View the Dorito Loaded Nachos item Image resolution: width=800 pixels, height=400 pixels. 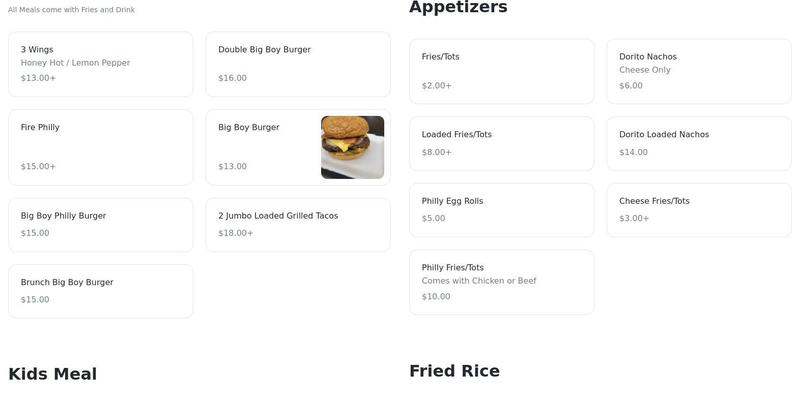[x=698, y=143]
